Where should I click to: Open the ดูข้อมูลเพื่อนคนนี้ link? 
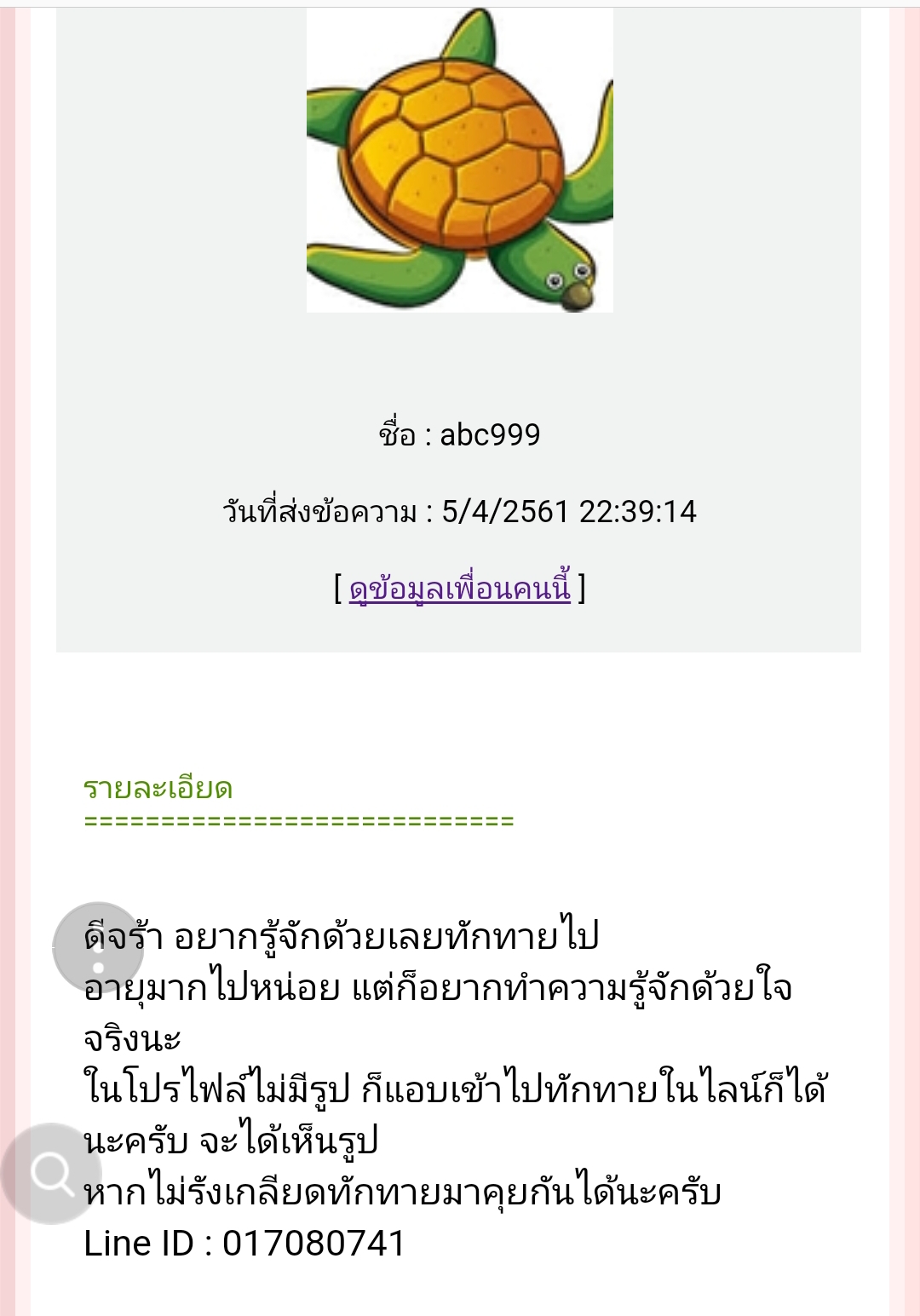coord(460,589)
